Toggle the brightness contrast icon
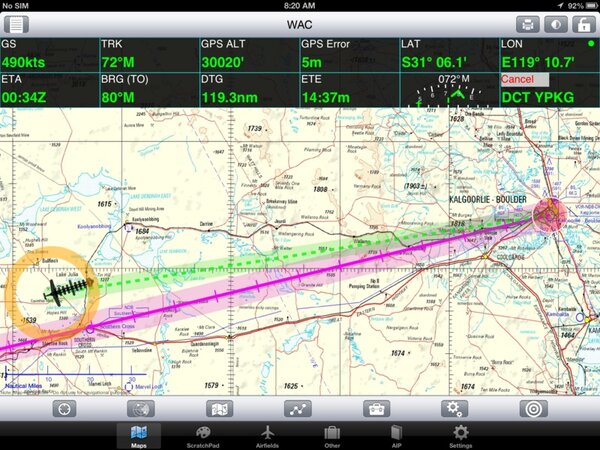The width and height of the screenshot is (600, 450). [x=554, y=24]
